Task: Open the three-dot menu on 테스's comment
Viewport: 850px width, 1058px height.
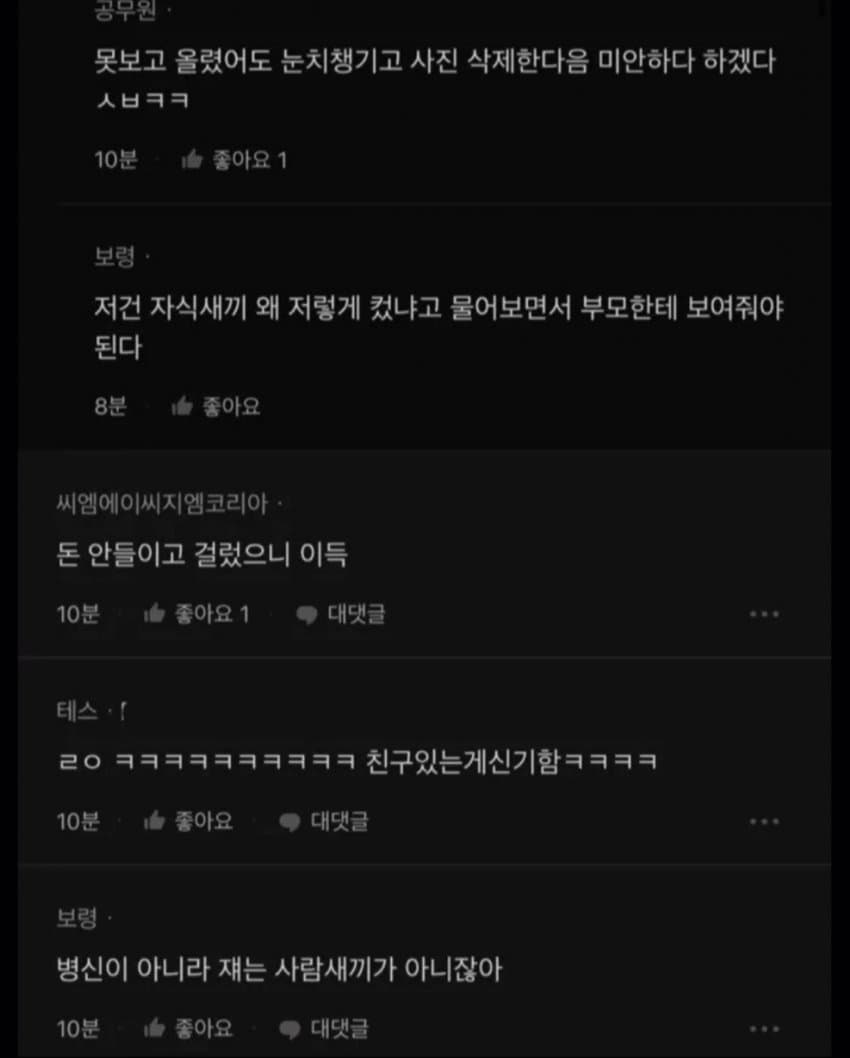Action: (764, 821)
